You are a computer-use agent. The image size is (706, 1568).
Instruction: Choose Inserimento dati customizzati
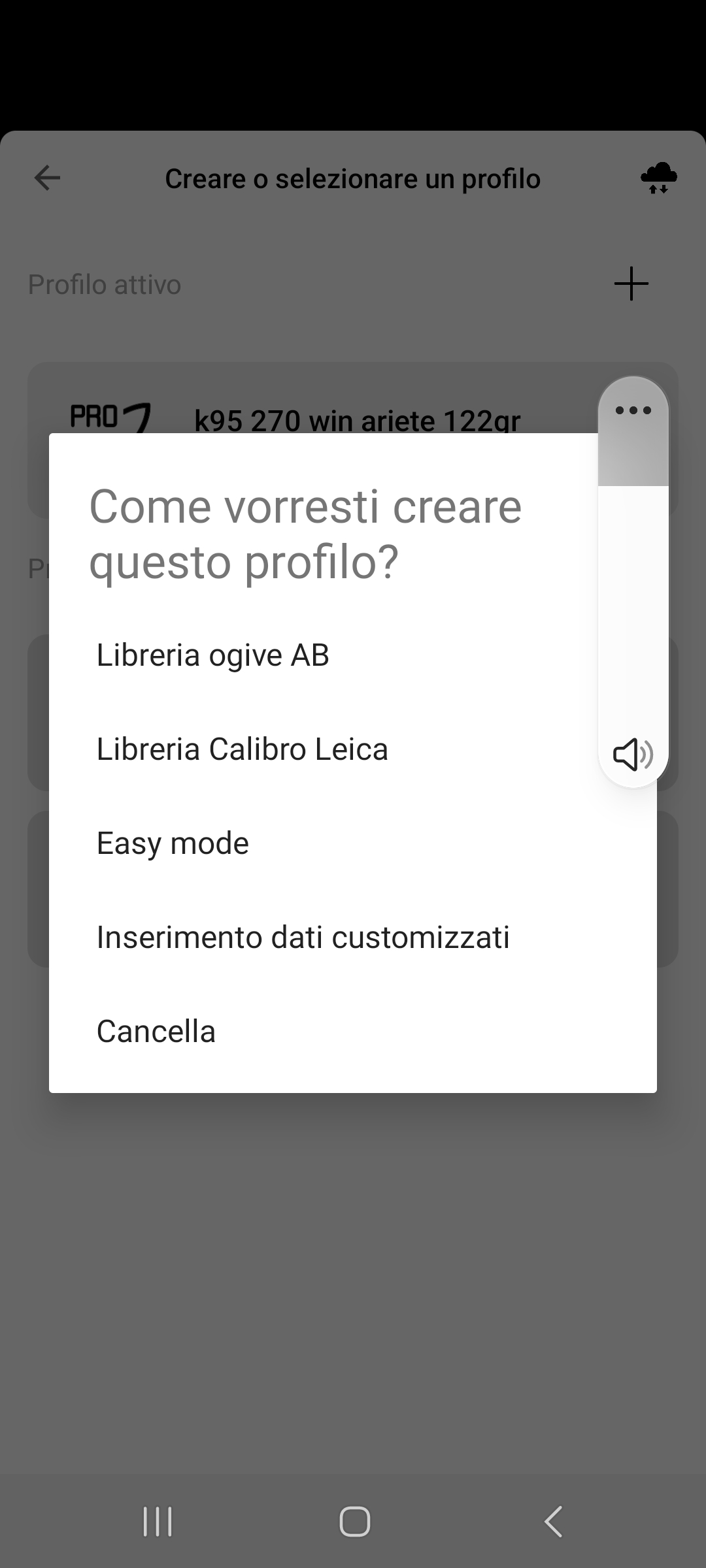pyautogui.click(x=353, y=937)
